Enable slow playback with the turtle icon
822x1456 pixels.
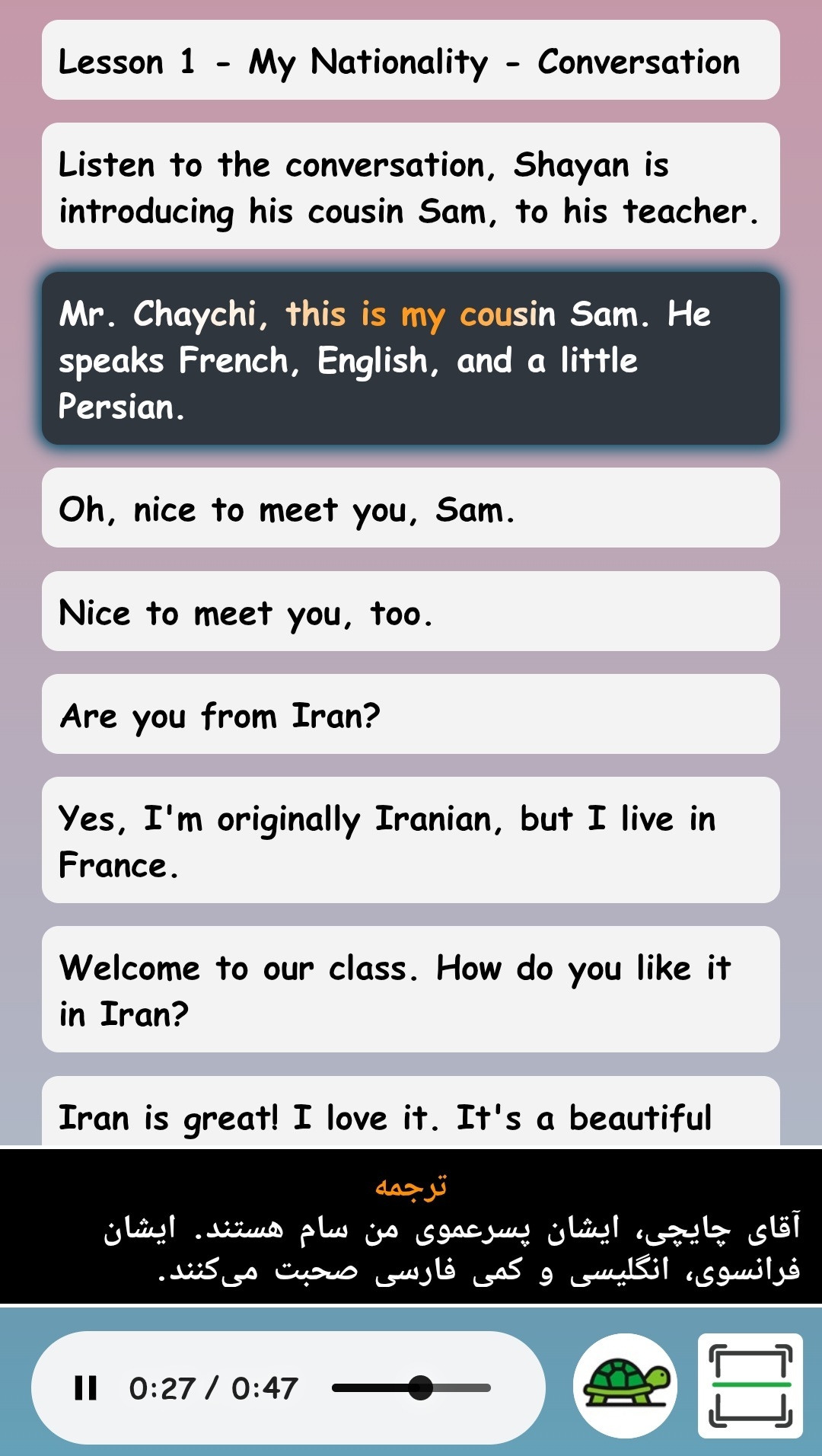pos(625,1386)
